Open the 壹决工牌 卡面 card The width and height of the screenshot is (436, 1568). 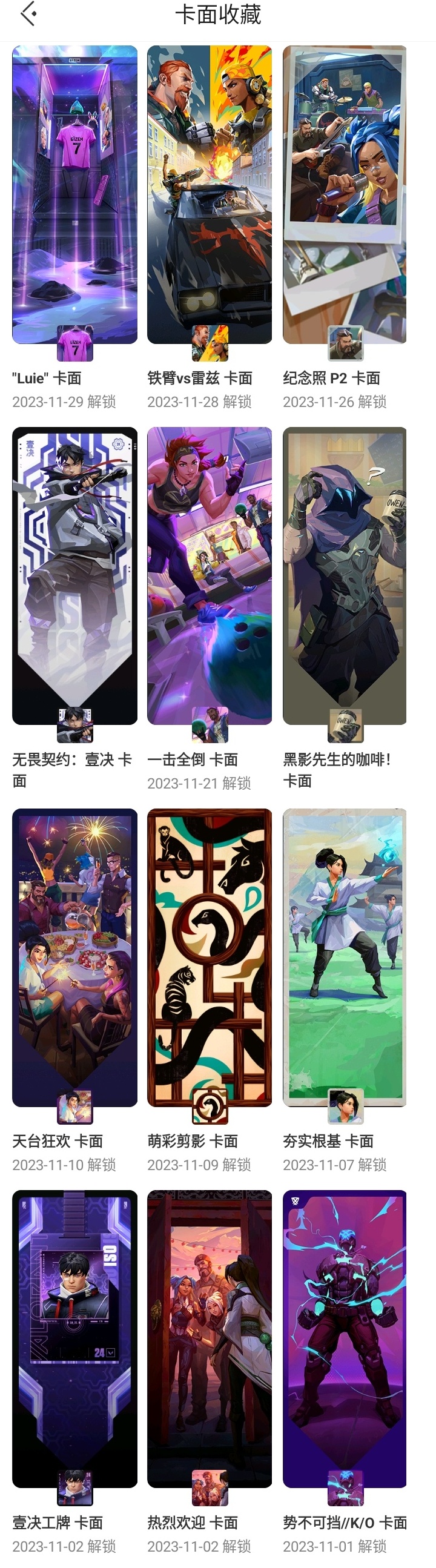(x=75, y=1338)
